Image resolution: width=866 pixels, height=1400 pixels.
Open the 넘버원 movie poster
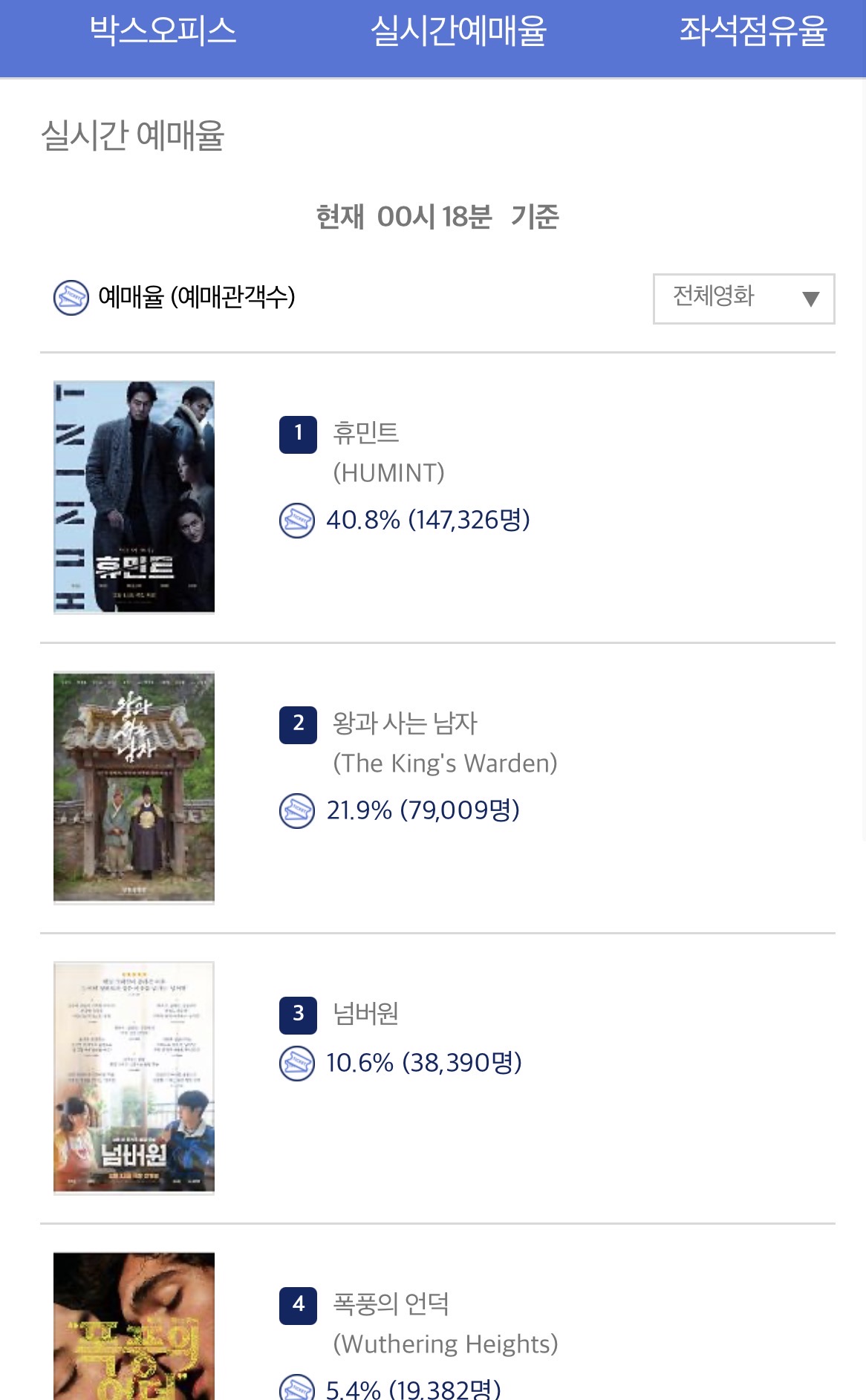click(x=134, y=1078)
